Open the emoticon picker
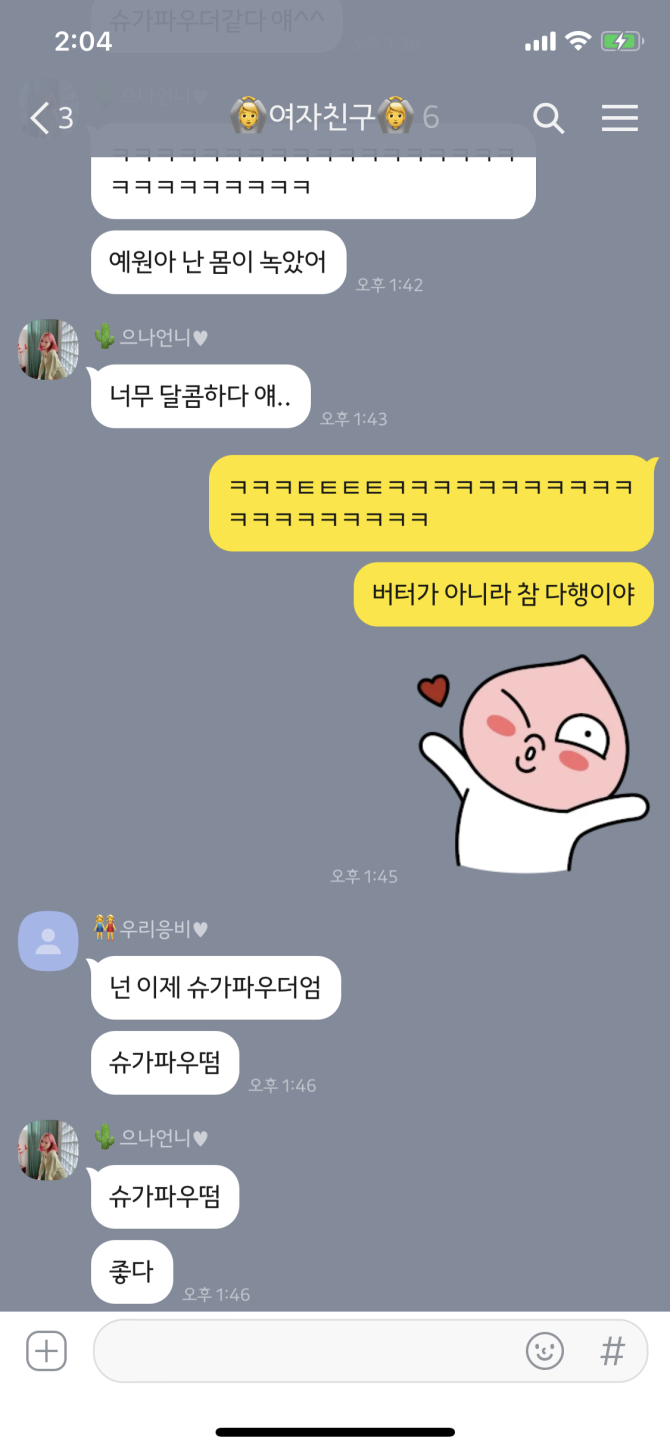Image resolution: width=670 pixels, height=1451 pixels. (x=545, y=1351)
